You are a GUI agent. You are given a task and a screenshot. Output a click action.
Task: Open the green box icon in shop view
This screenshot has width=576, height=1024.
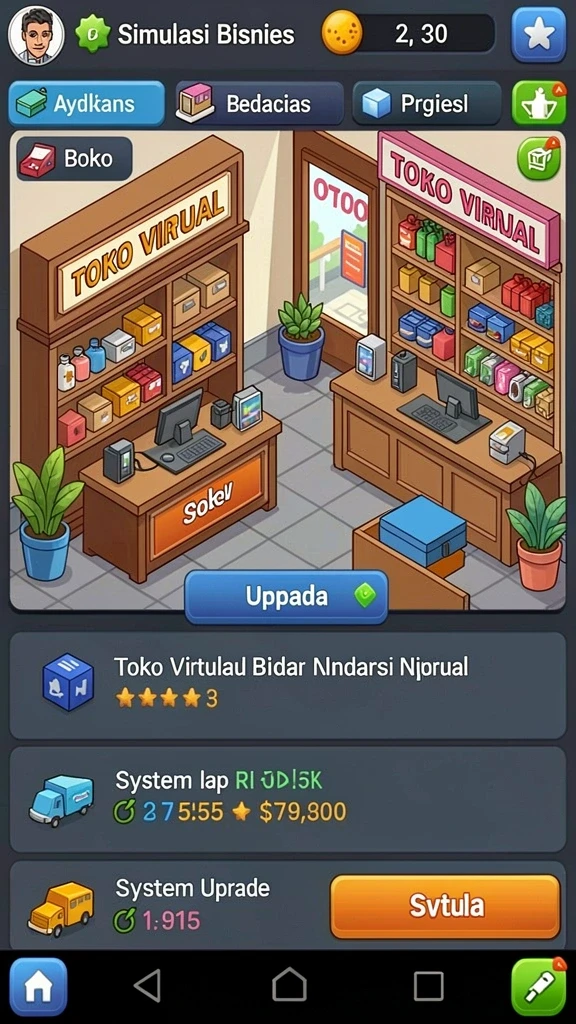539,158
